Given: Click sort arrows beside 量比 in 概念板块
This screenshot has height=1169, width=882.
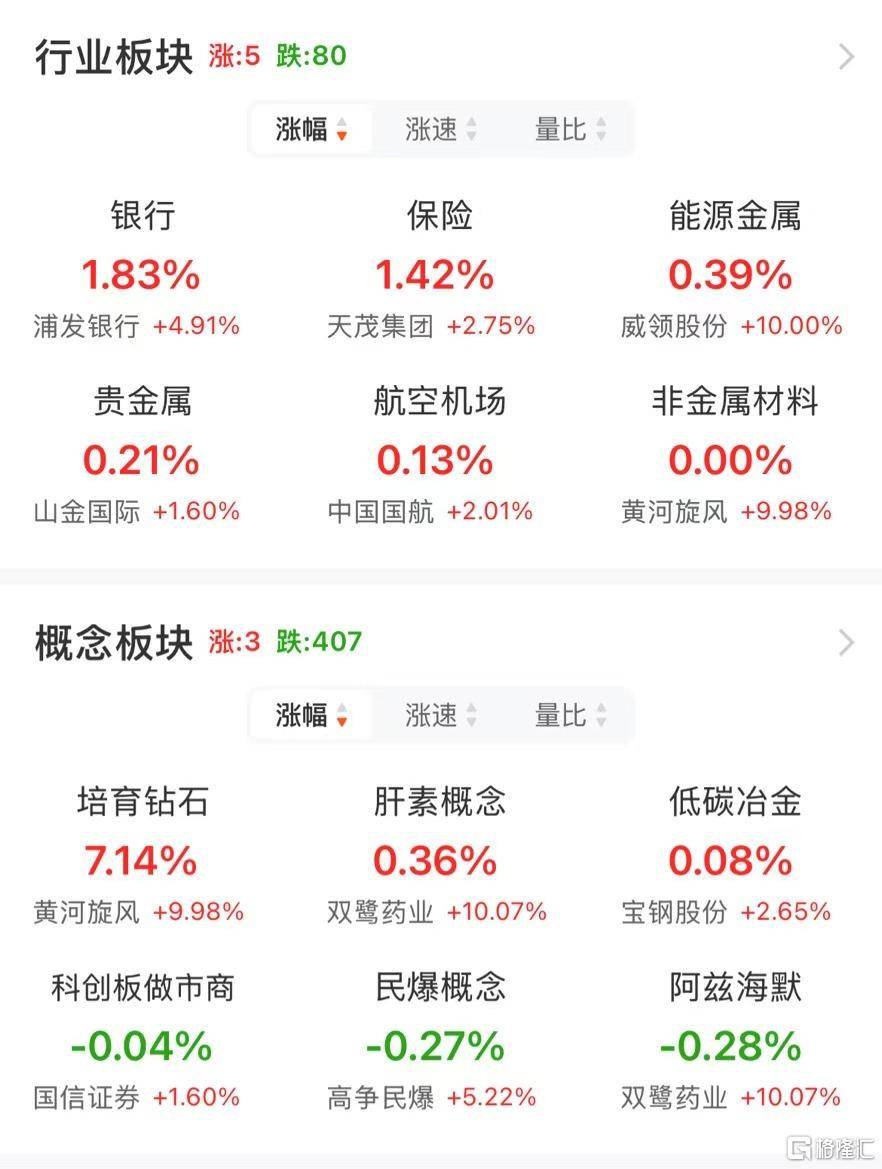Looking at the screenshot, I should 601,716.
